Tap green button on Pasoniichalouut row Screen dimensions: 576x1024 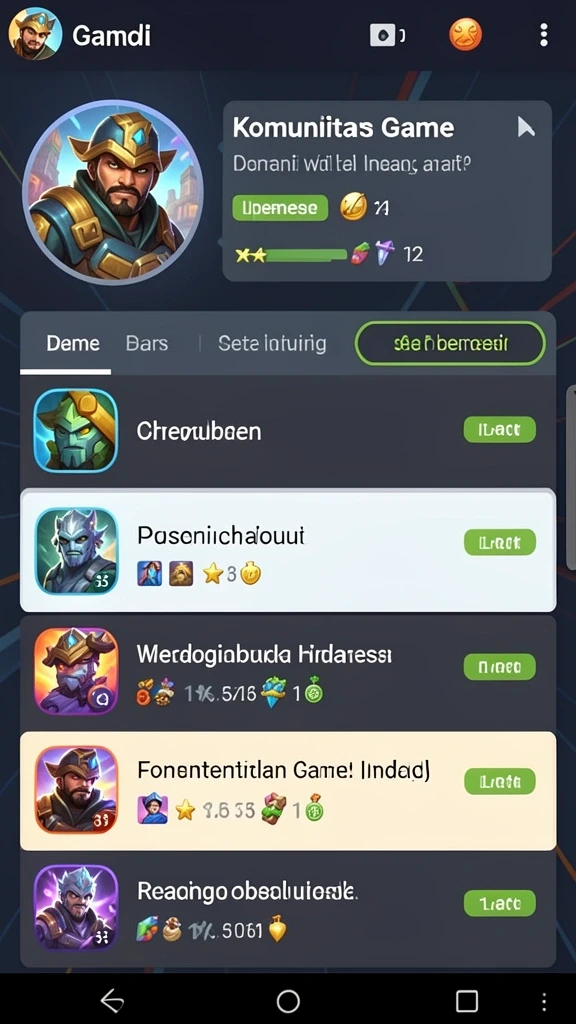pyautogui.click(x=500, y=542)
